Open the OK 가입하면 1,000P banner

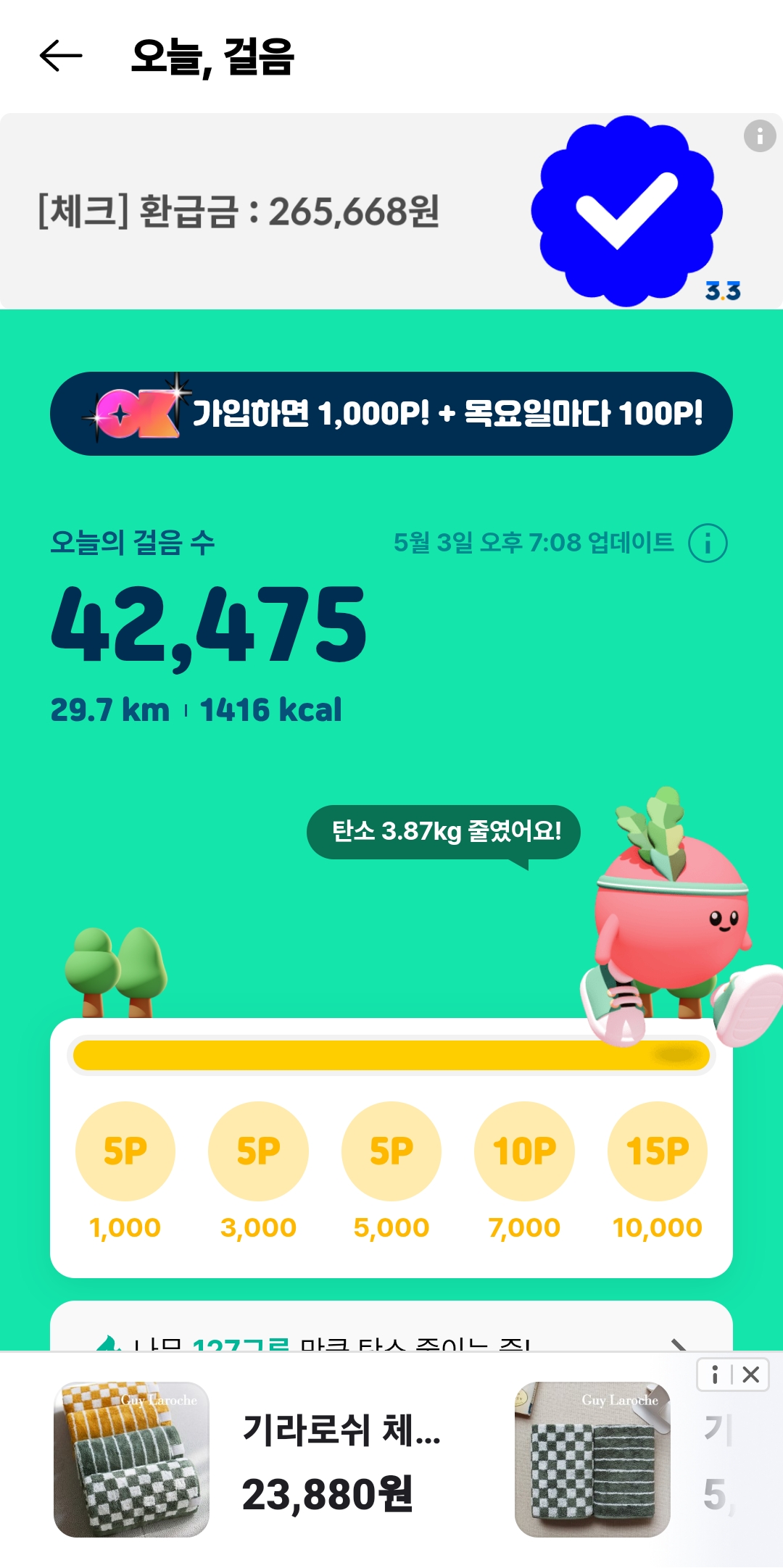391,414
